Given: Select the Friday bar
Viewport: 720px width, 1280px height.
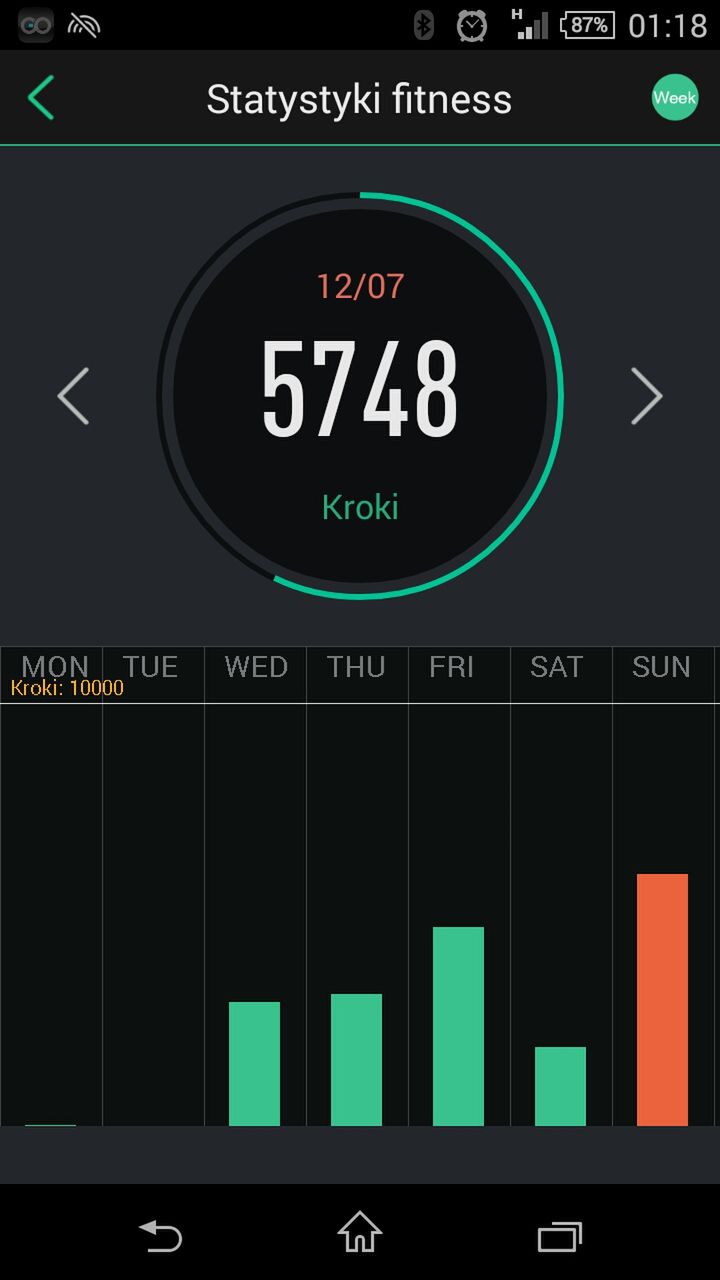Looking at the screenshot, I should click(458, 1027).
